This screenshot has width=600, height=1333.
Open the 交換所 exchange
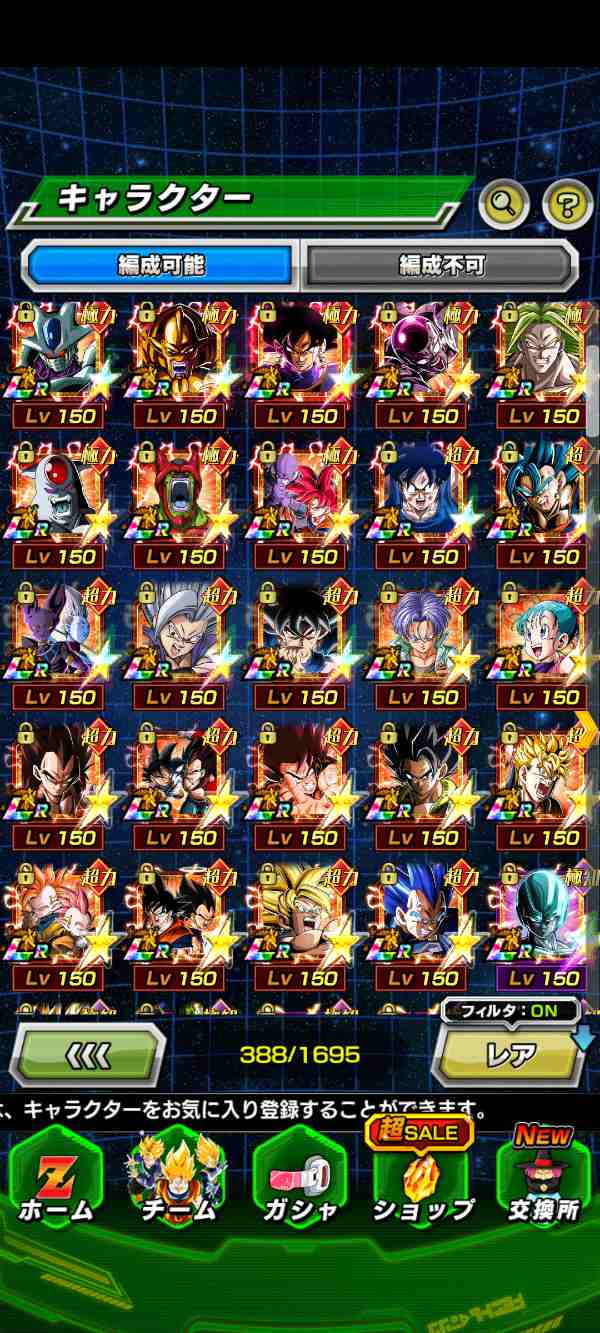coord(544,1176)
